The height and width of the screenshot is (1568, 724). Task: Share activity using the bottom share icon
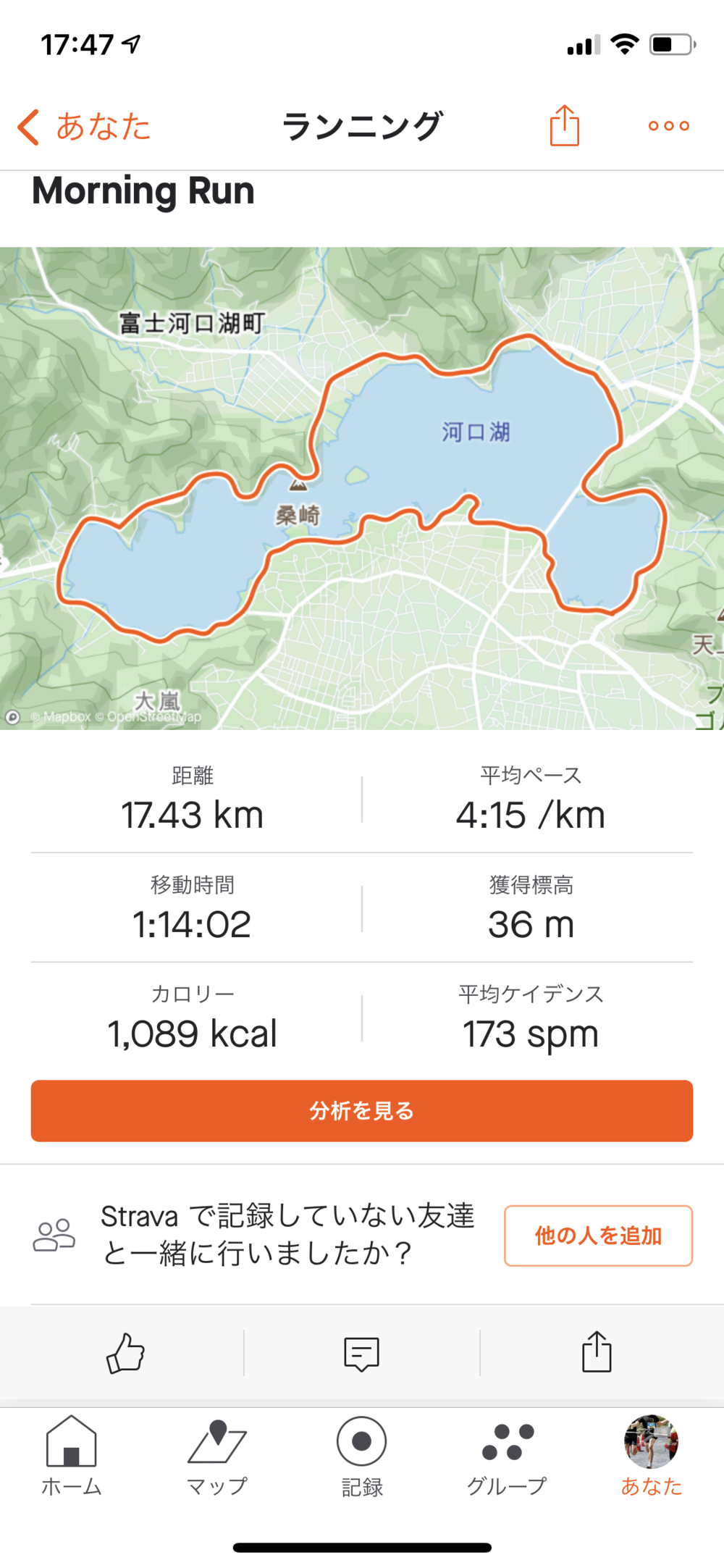(x=597, y=1353)
